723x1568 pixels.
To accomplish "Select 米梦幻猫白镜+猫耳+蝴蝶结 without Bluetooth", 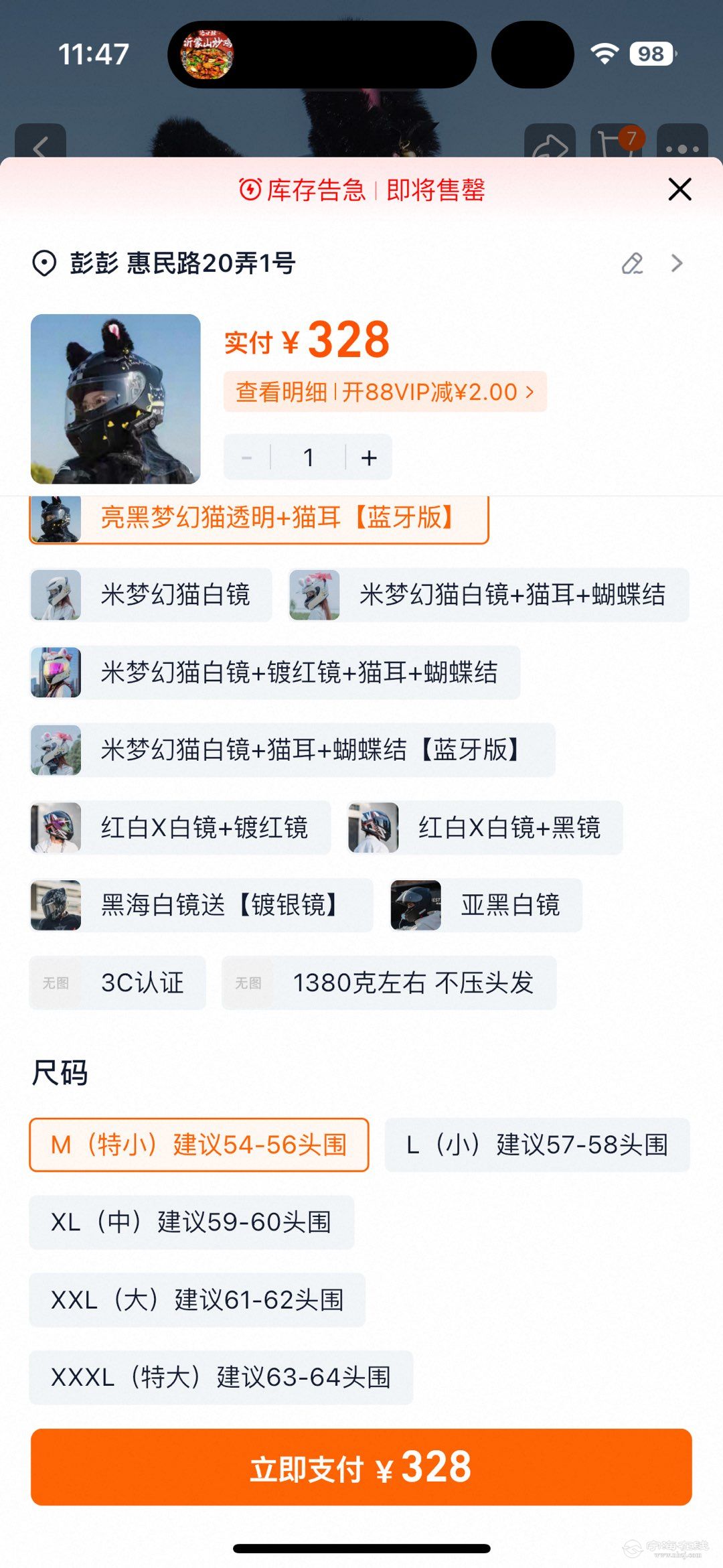I will coord(489,595).
